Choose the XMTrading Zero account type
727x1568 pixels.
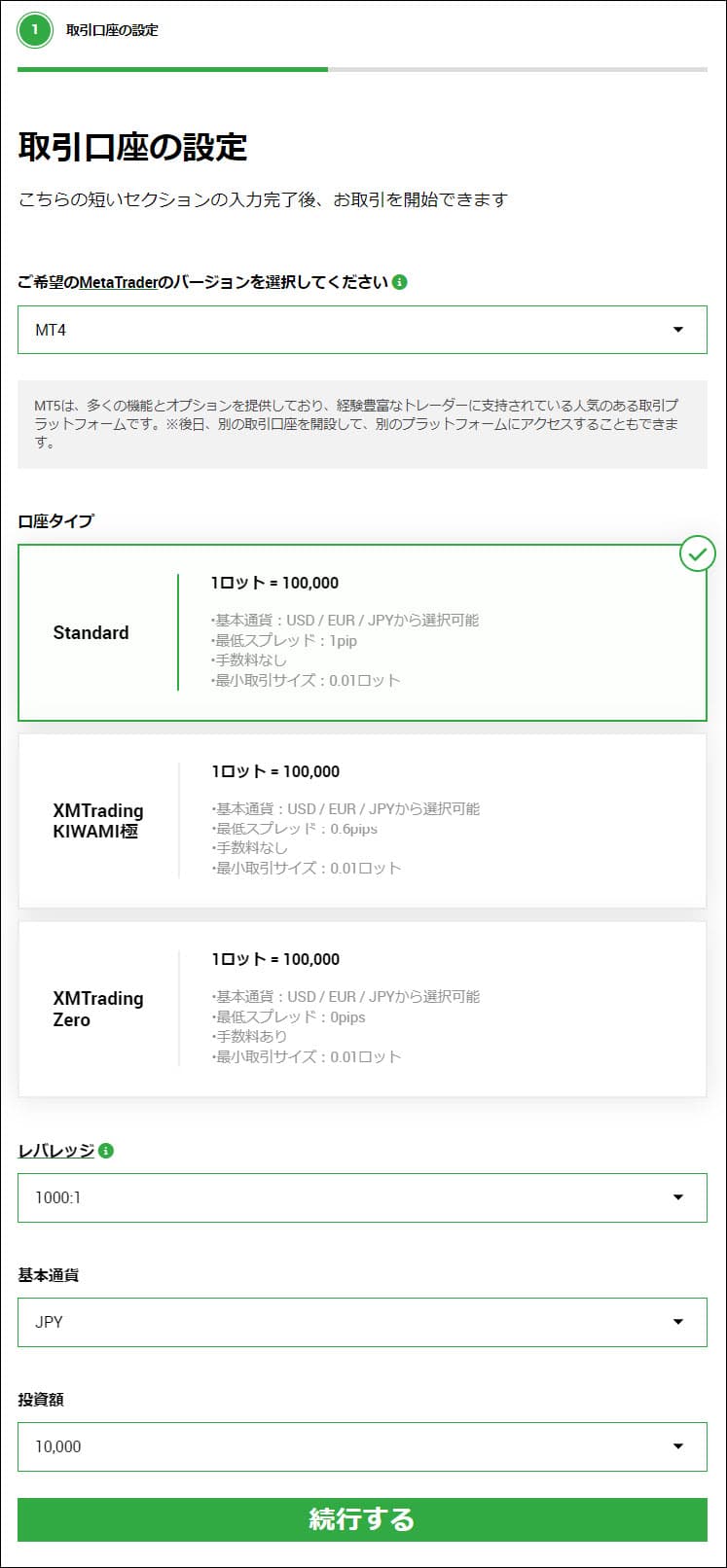click(362, 1009)
